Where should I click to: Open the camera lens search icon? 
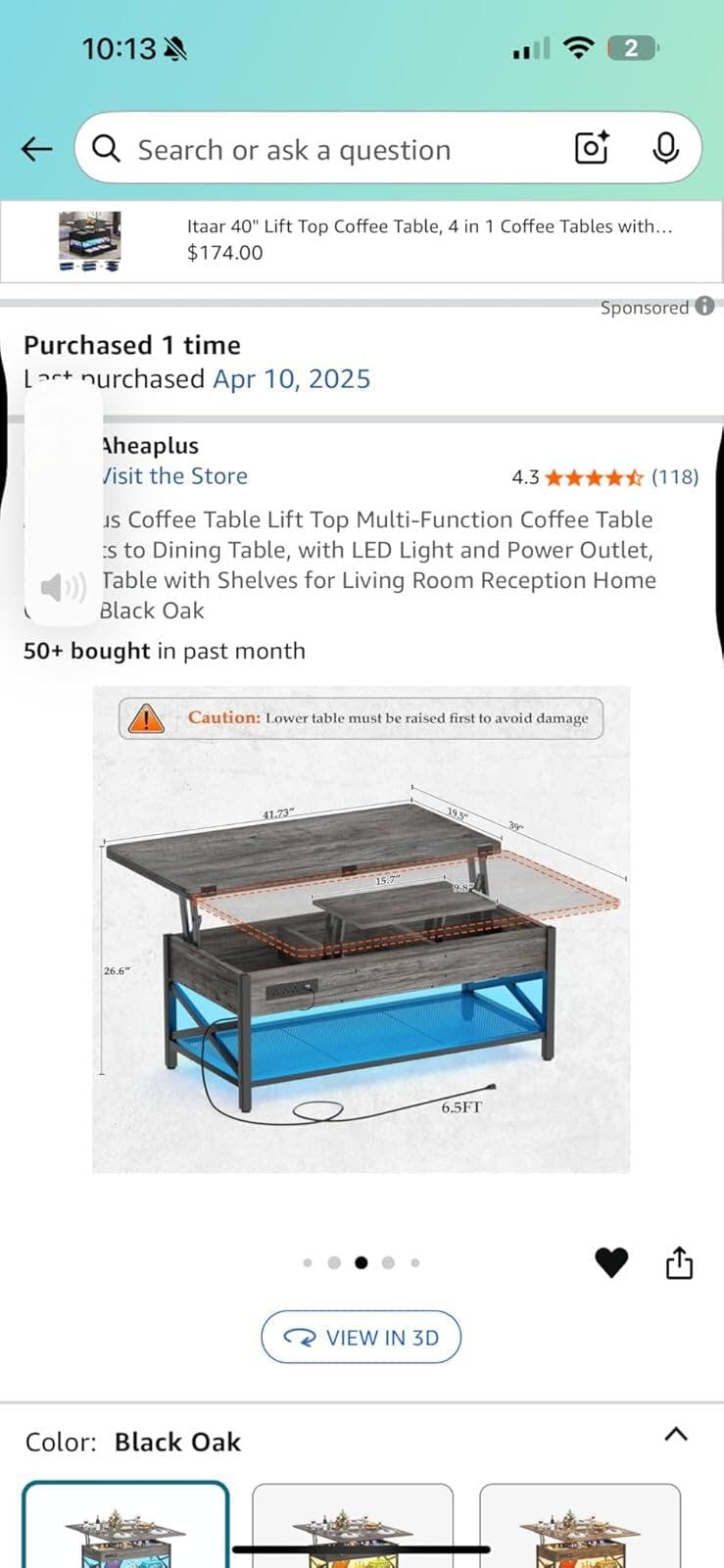592,148
